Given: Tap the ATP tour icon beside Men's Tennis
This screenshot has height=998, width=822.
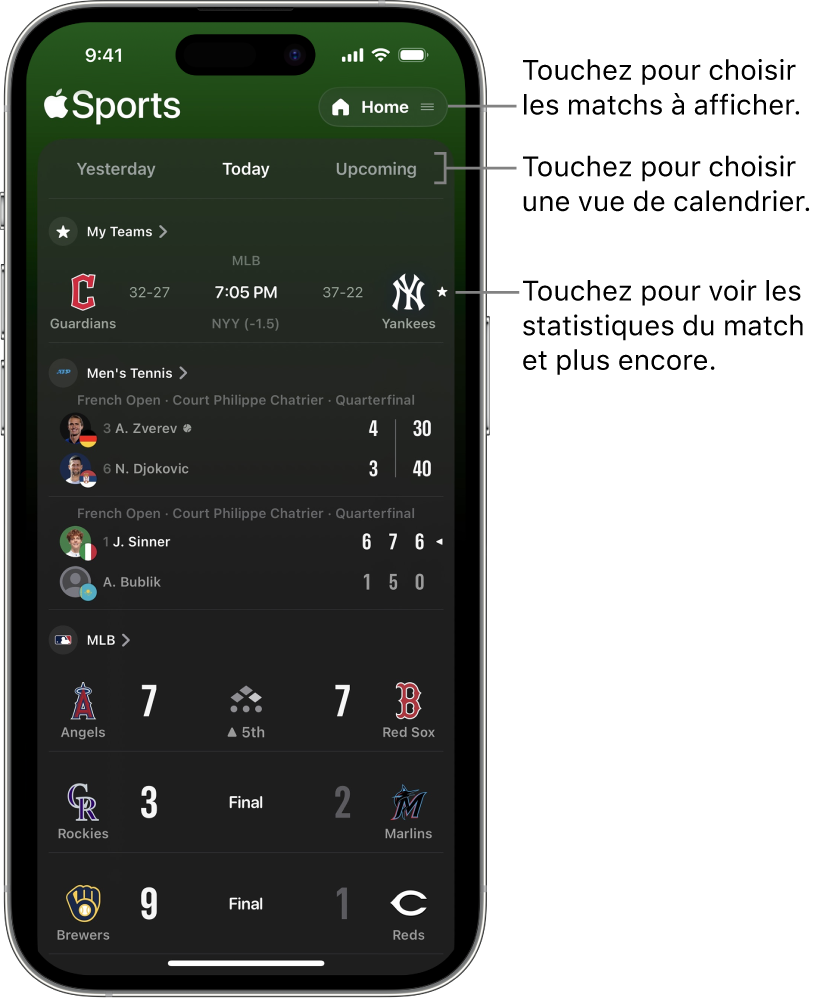Looking at the screenshot, I should pos(63,372).
